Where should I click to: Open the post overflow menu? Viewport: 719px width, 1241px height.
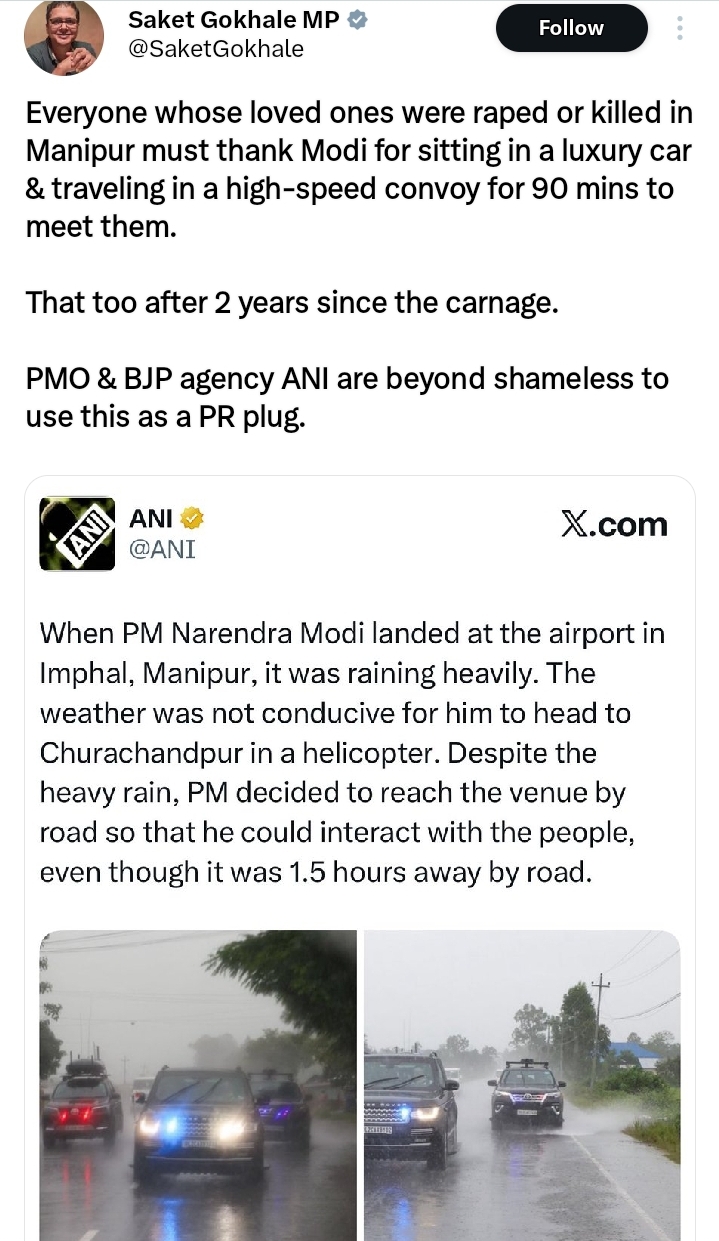[x=680, y=29]
